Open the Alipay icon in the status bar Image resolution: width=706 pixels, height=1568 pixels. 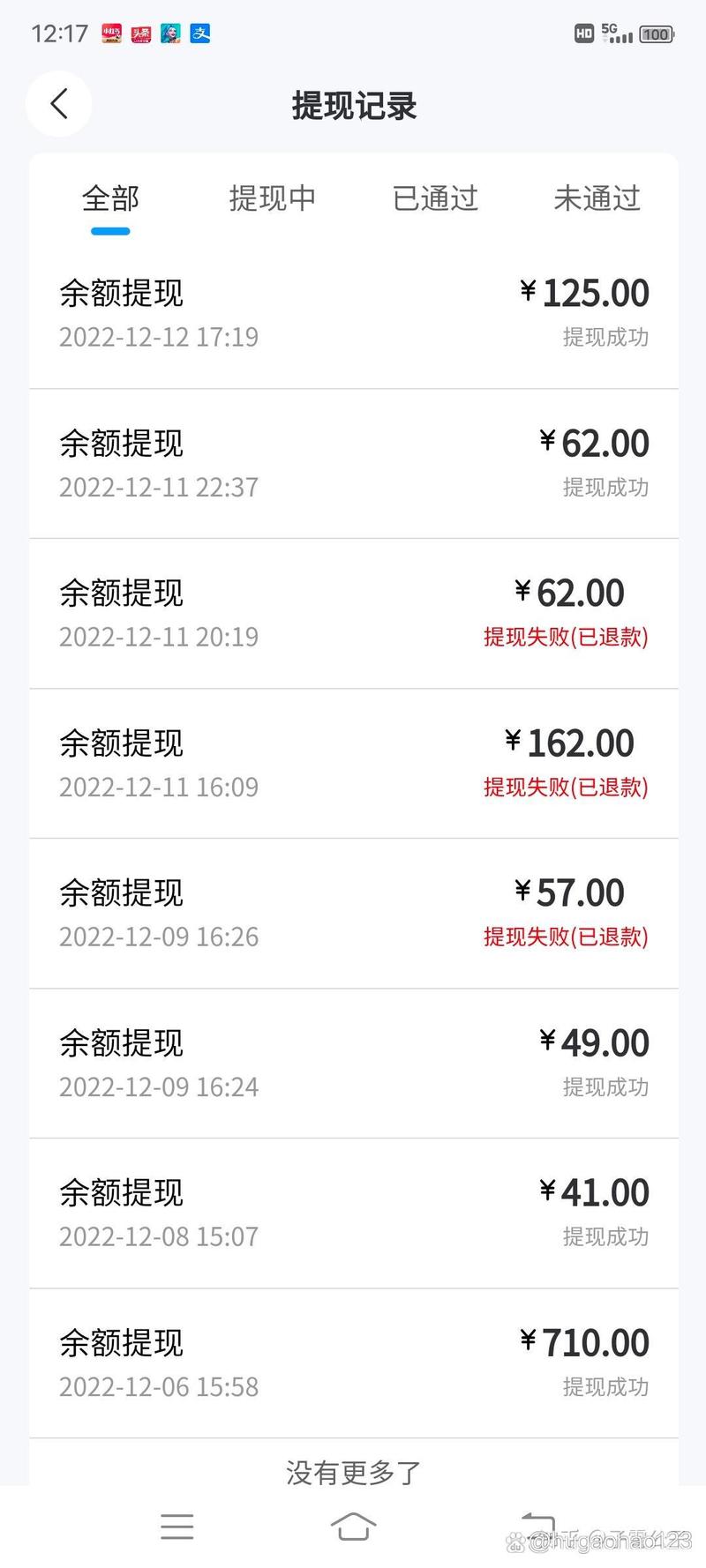coord(200,34)
